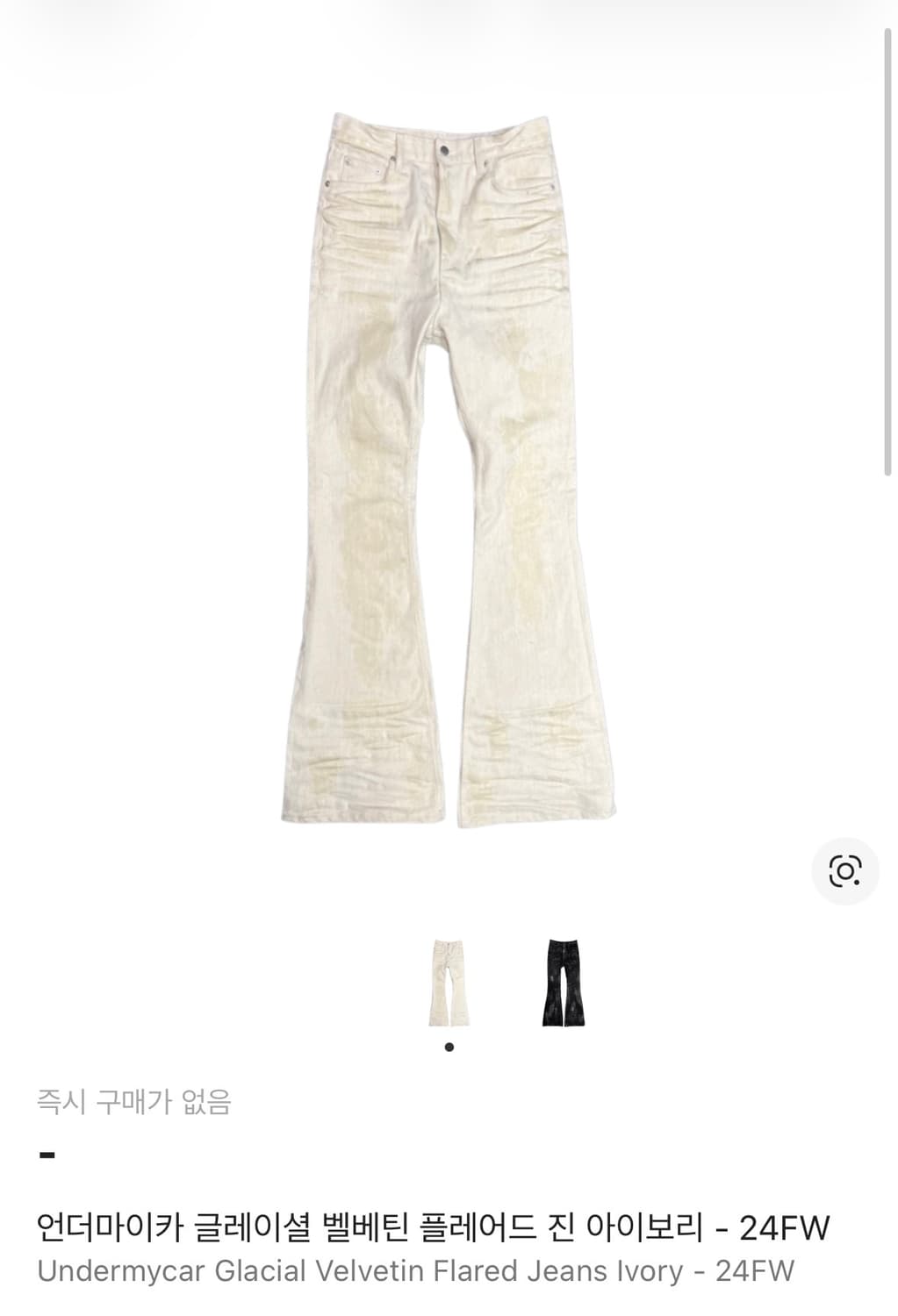Select the active carousel dot indicator
The image size is (898, 1316).
coord(449,1046)
